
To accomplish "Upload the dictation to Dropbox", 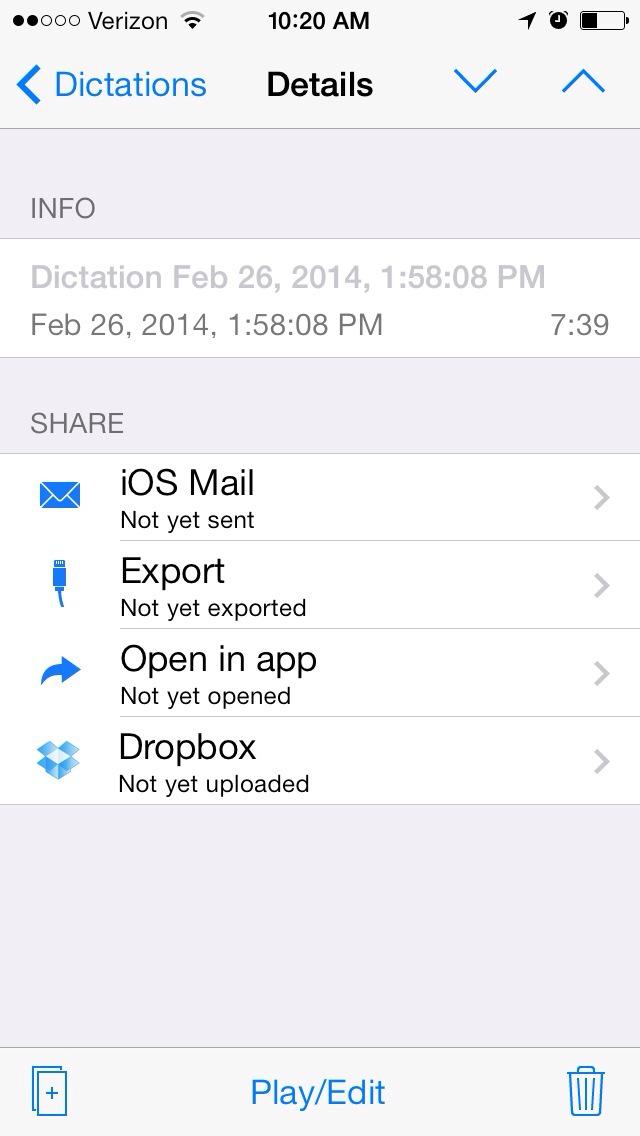I will pyautogui.click(x=320, y=761).
